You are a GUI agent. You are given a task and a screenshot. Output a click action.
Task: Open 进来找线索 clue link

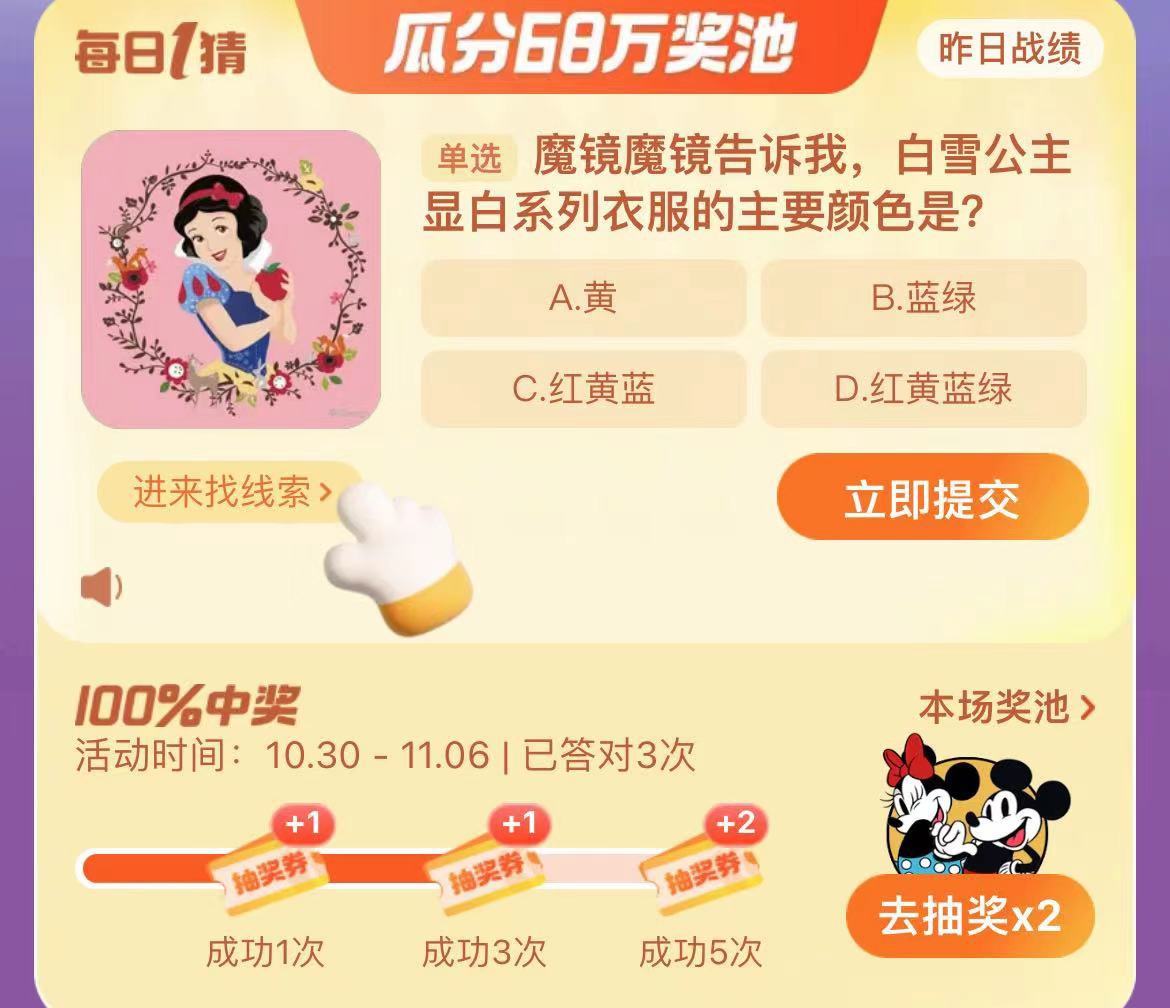click(230, 492)
